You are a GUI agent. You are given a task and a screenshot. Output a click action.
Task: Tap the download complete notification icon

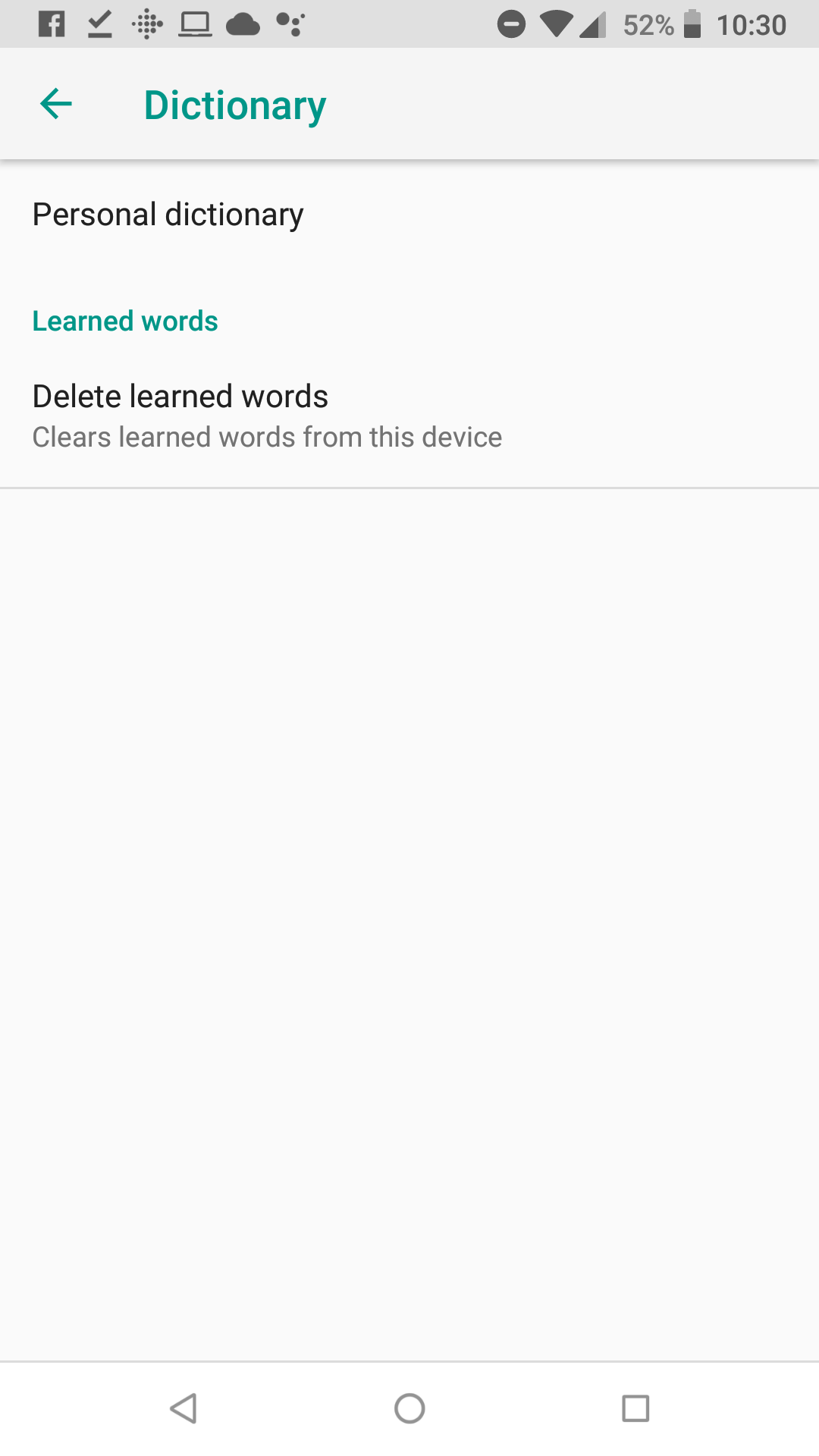pyautogui.click(x=99, y=25)
